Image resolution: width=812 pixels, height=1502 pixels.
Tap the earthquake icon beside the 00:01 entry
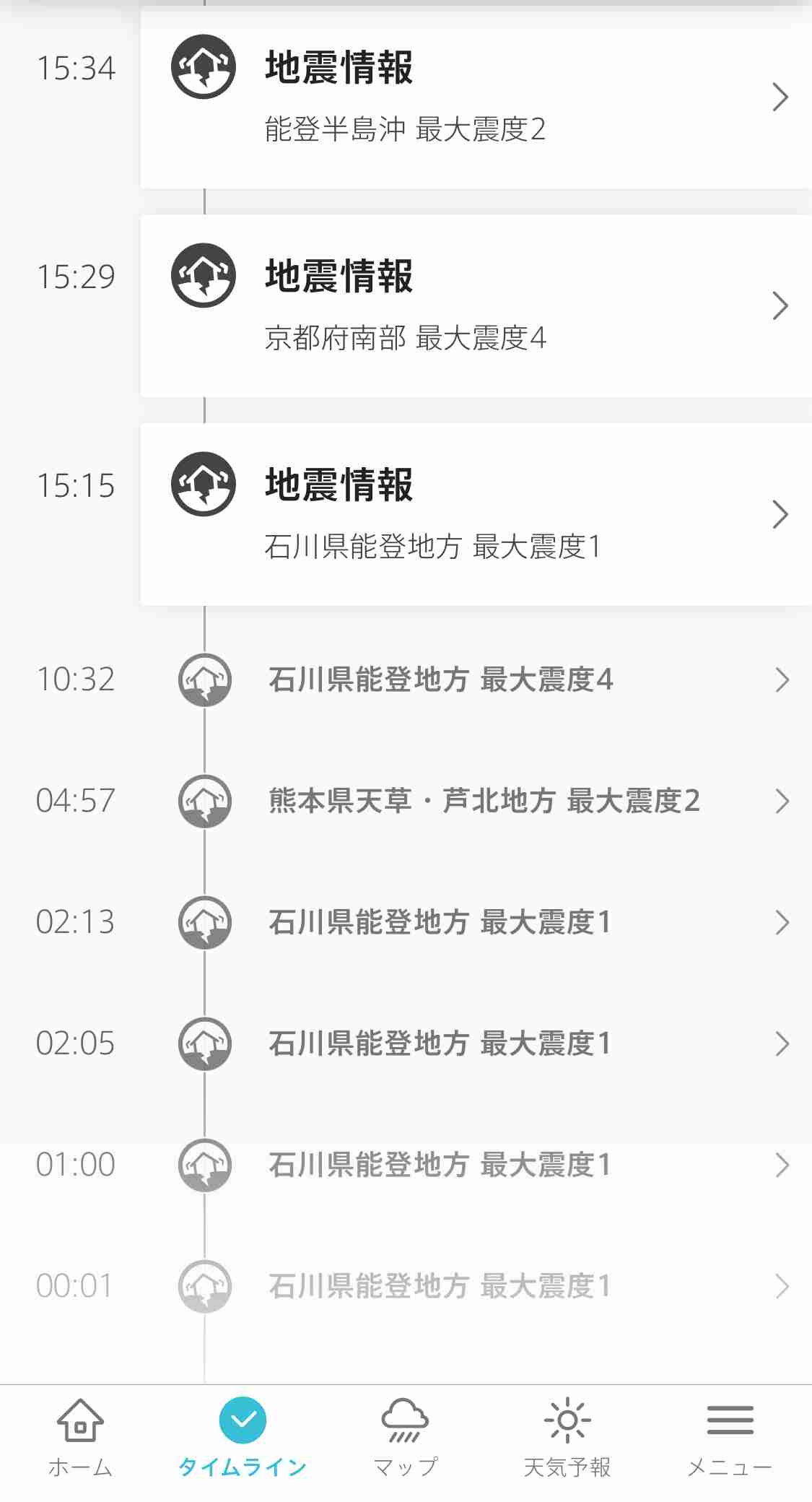point(203,1285)
